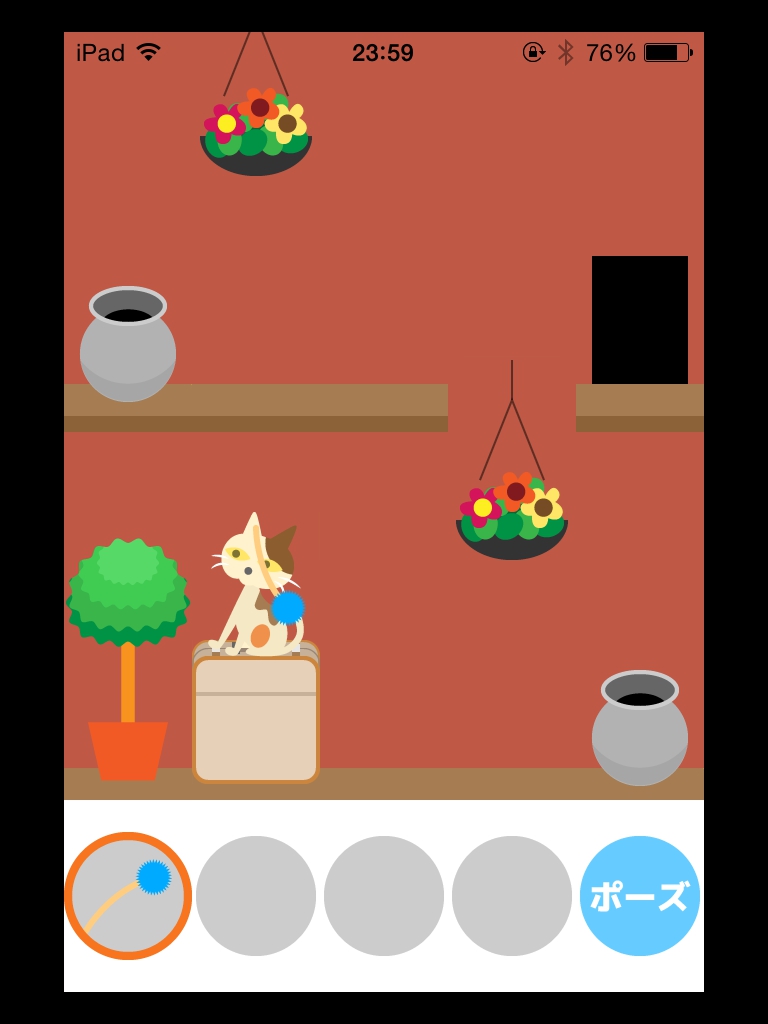Select the blue feather wand toy
The width and height of the screenshot is (768, 1024).
pos(128,896)
